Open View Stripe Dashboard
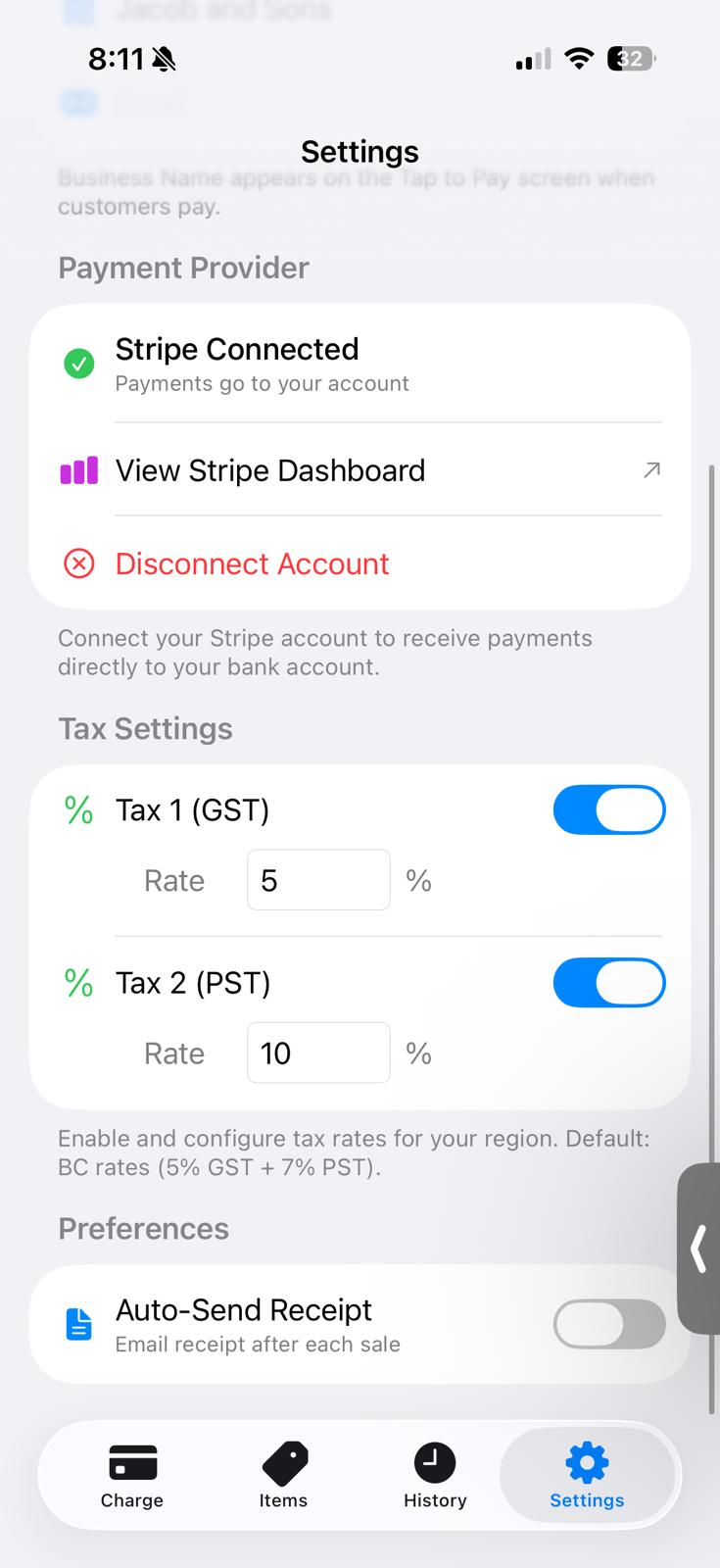This screenshot has height=1568, width=720. click(x=359, y=470)
